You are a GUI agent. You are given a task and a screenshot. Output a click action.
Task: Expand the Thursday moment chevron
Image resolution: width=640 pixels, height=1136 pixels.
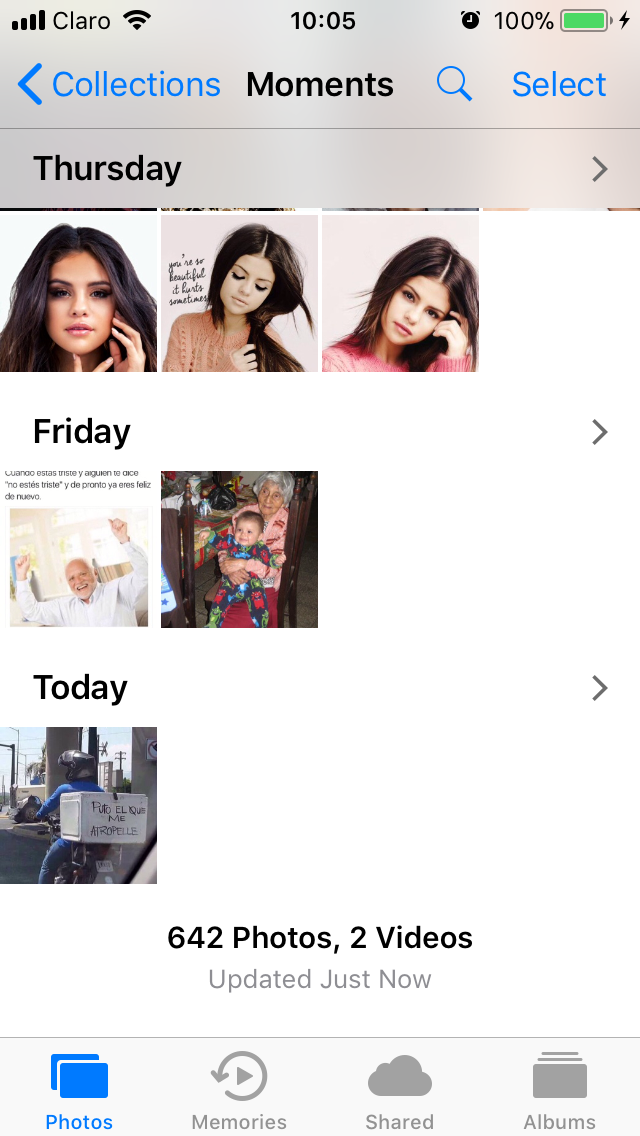coord(599,169)
